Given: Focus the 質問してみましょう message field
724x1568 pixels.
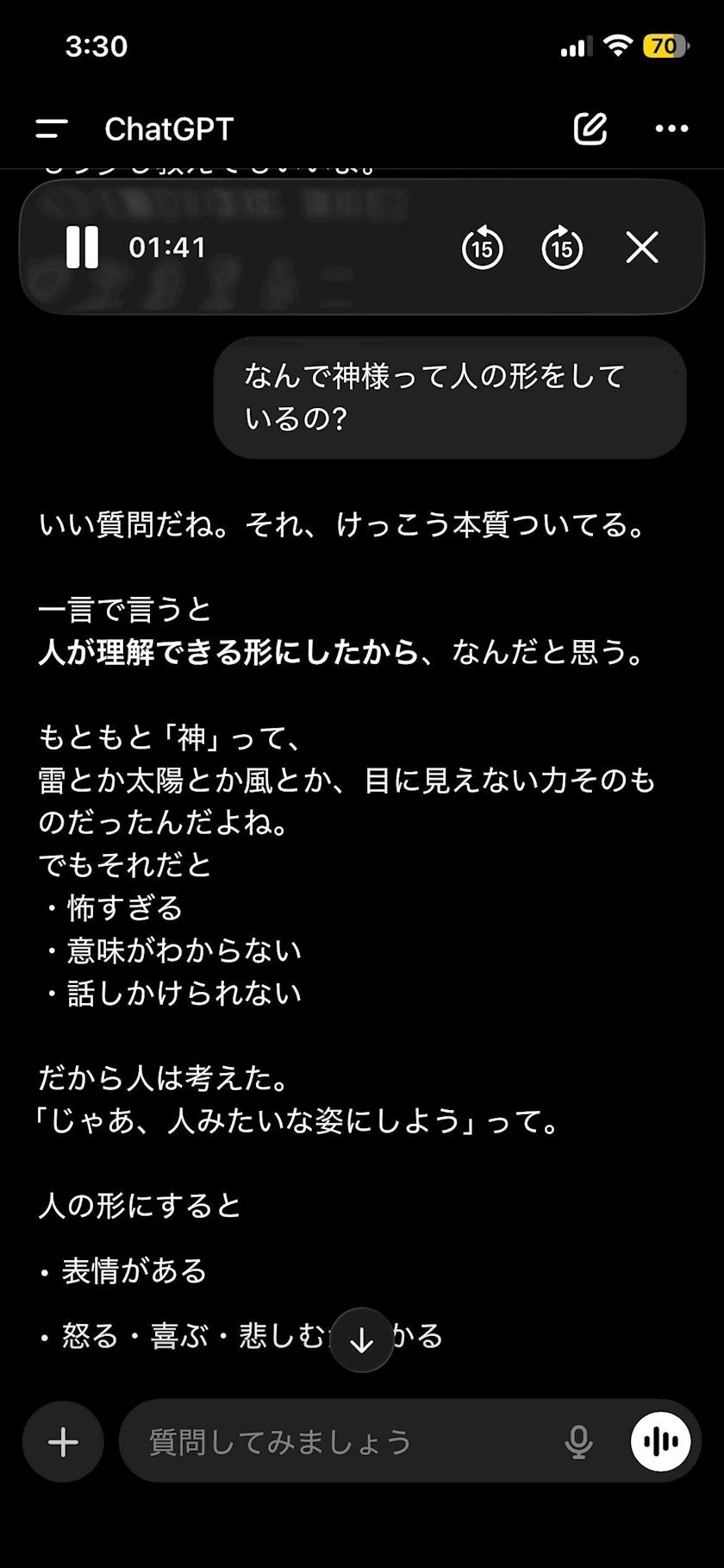Looking at the screenshot, I should (x=340, y=1441).
